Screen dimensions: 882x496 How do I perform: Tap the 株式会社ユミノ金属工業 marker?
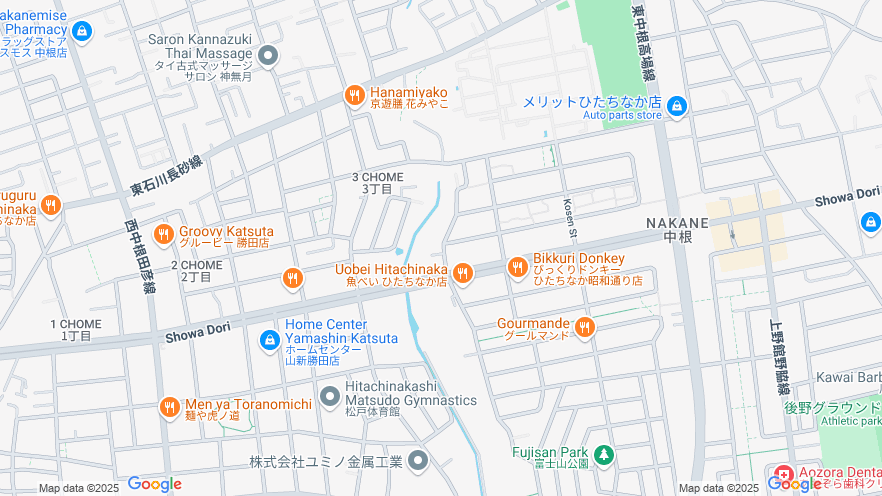(x=418, y=460)
